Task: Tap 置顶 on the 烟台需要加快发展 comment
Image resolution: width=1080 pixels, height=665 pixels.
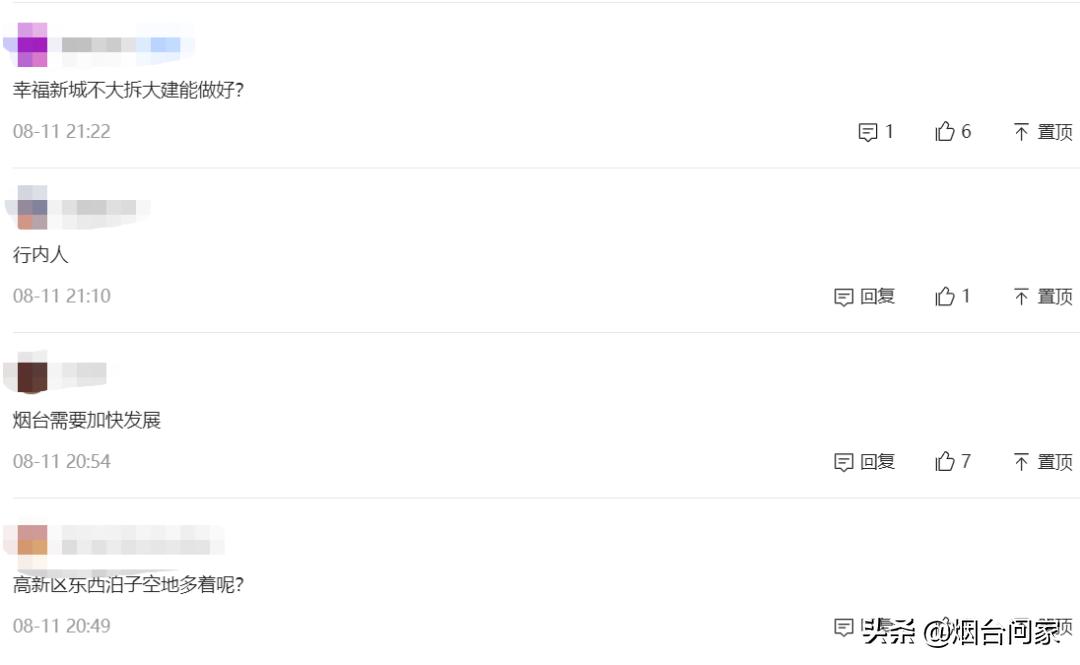Action: pyautogui.click(x=1043, y=462)
